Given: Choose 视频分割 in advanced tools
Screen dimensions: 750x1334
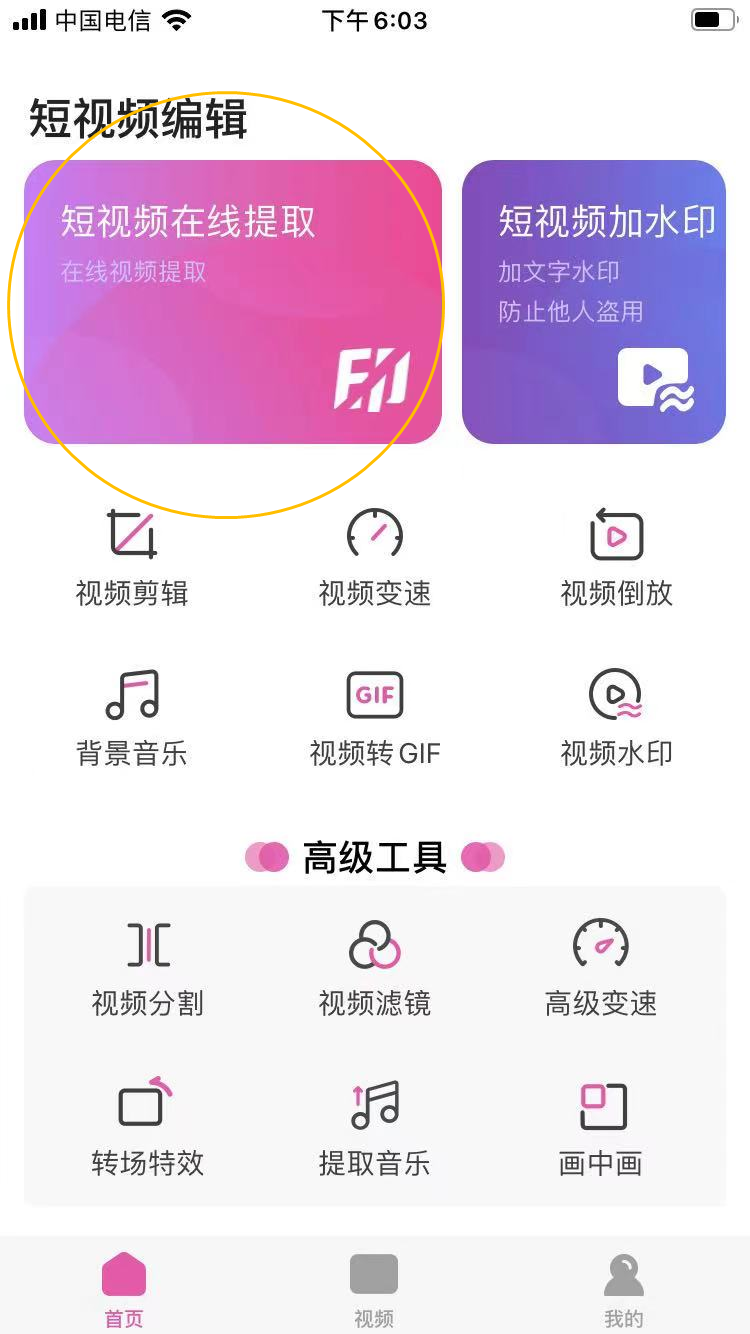Looking at the screenshot, I should pos(148,967).
